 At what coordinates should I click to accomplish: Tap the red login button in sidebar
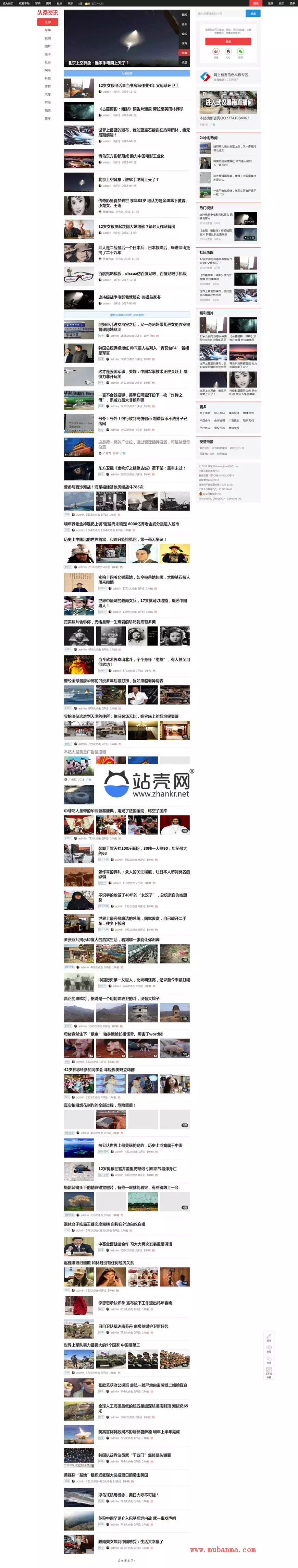coord(228,41)
